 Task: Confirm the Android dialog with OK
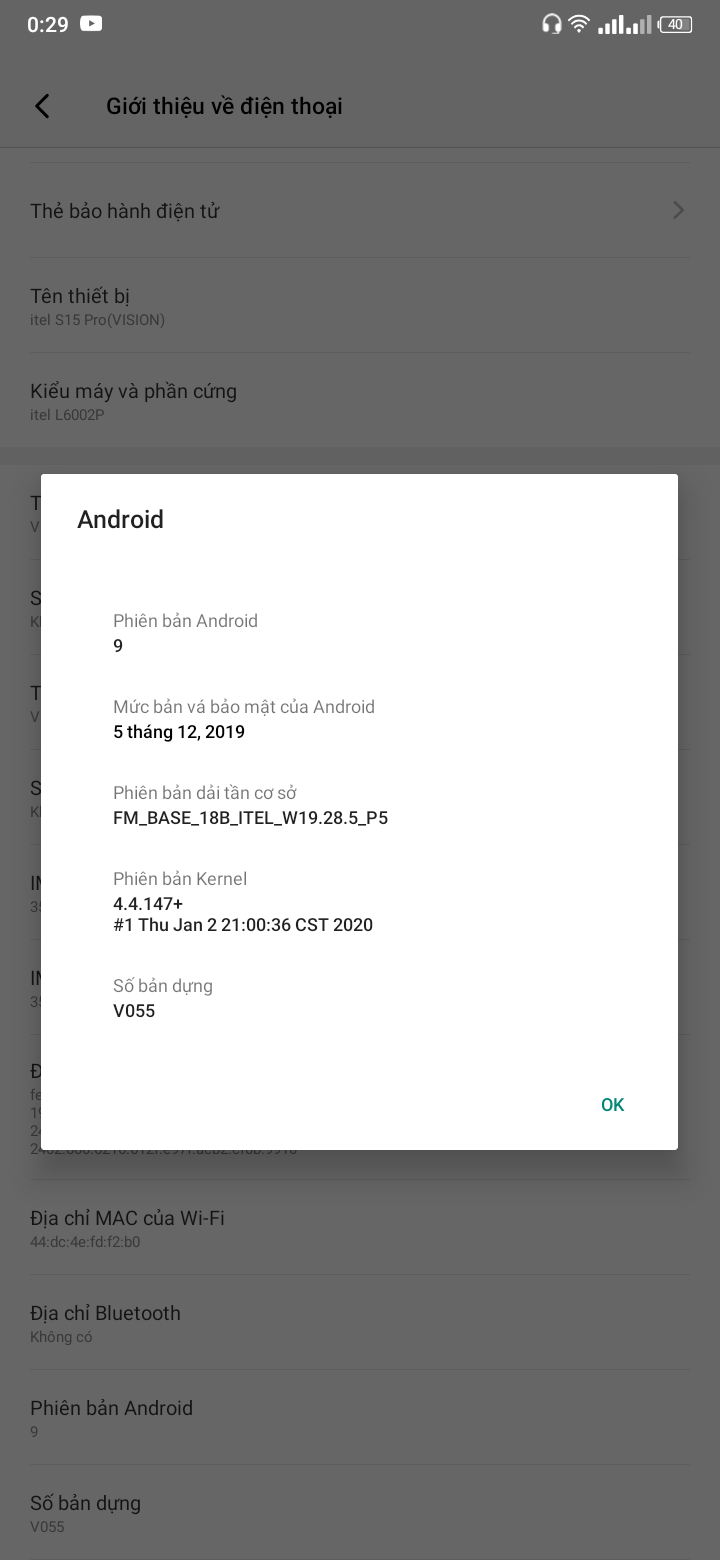point(612,1104)
